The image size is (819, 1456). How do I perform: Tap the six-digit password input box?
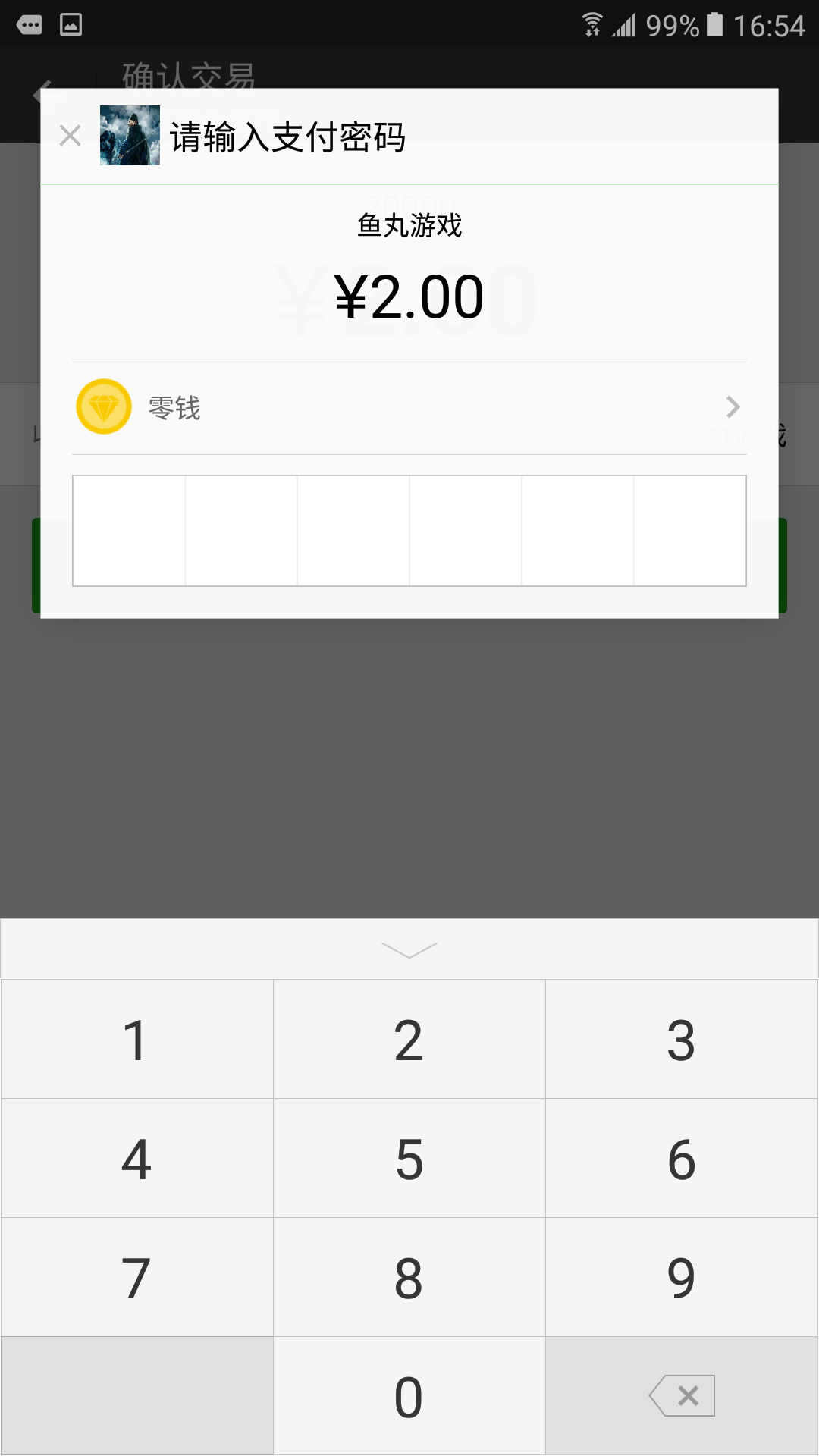pyautogui.click(x=409, y=531)
